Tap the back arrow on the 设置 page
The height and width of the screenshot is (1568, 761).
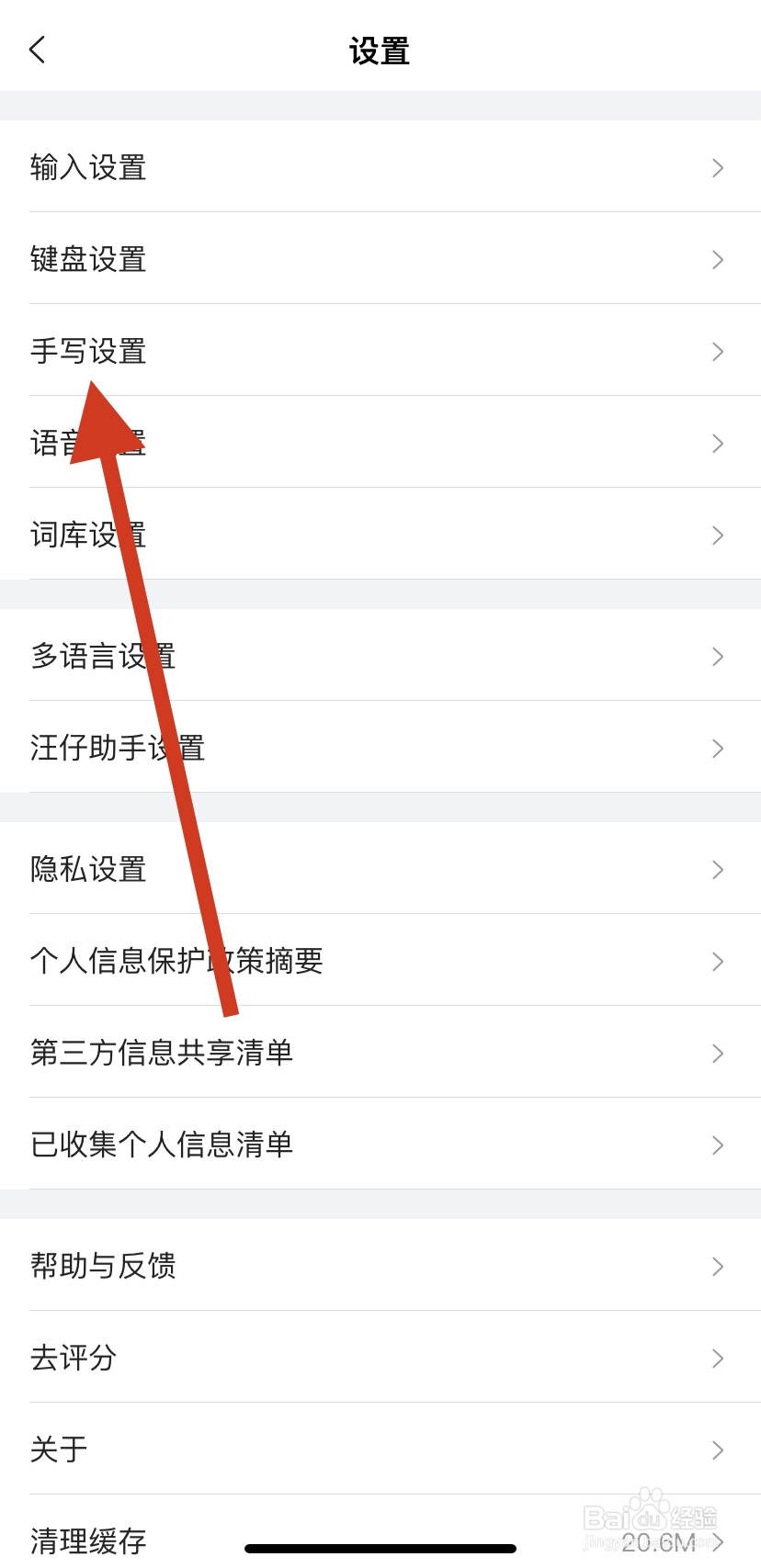coord(37,51)
